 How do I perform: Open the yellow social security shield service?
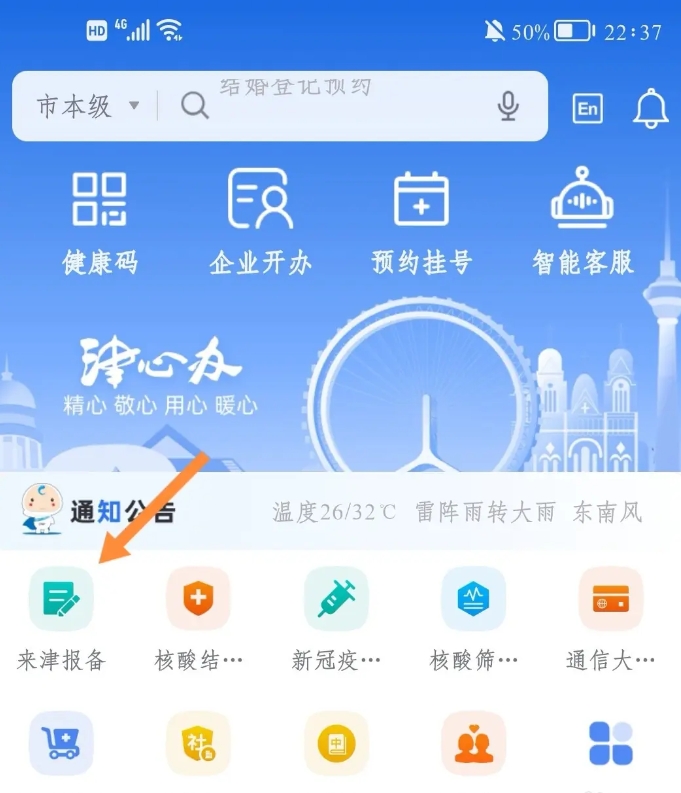click(x=198, y=743)
